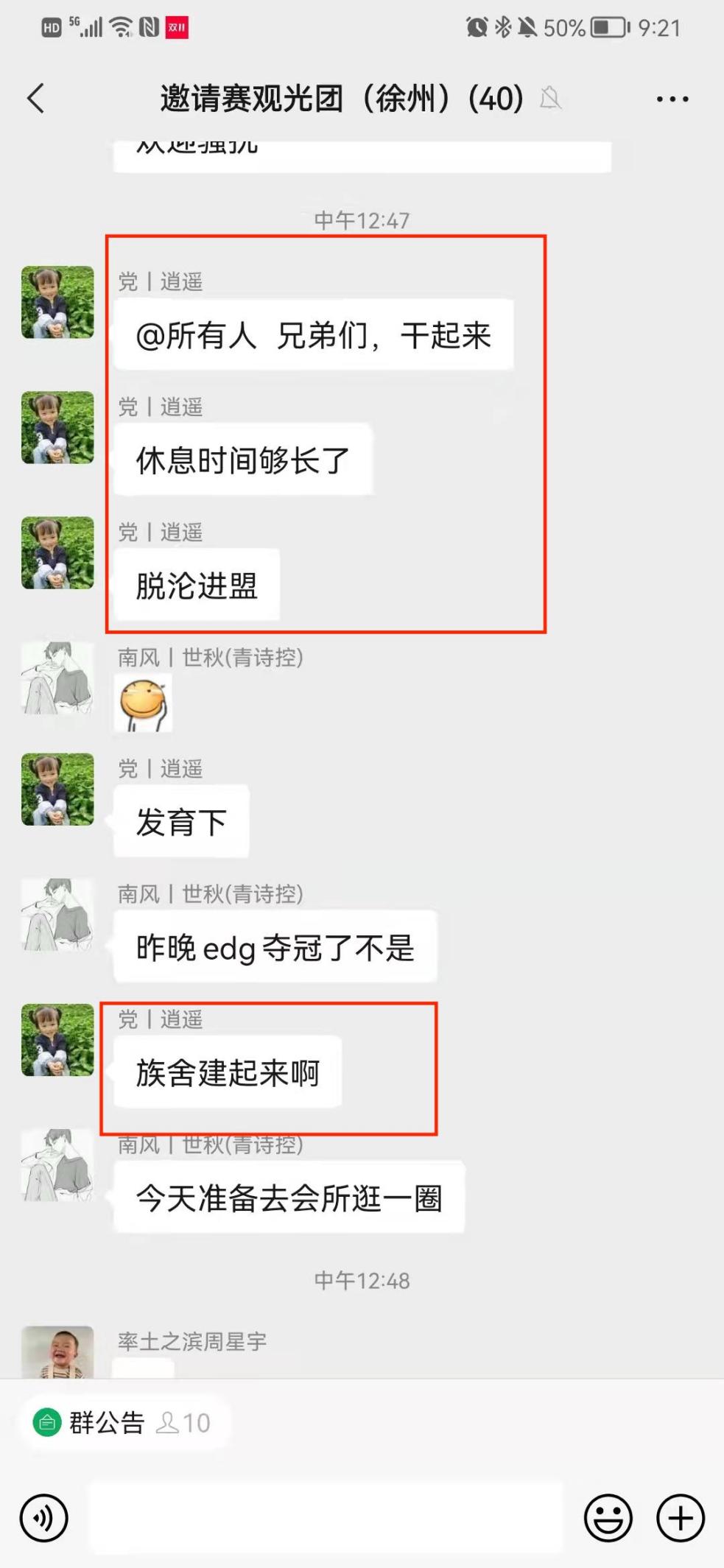This screenshot has width=724, height=1568.
Task: Open the 群公告 group announcement chip
Action: (122, 1422)
